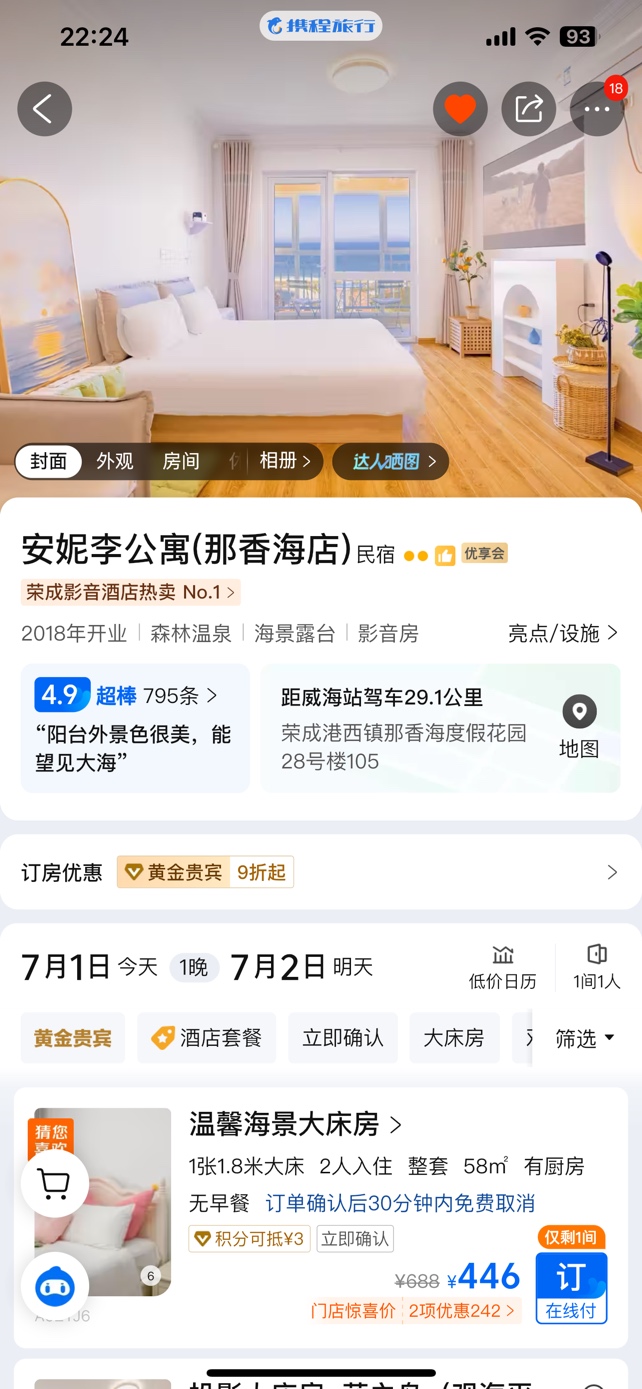
Task: Open 荣成影音酒店热卖 No.1 ranking
Action: (130, 592)
